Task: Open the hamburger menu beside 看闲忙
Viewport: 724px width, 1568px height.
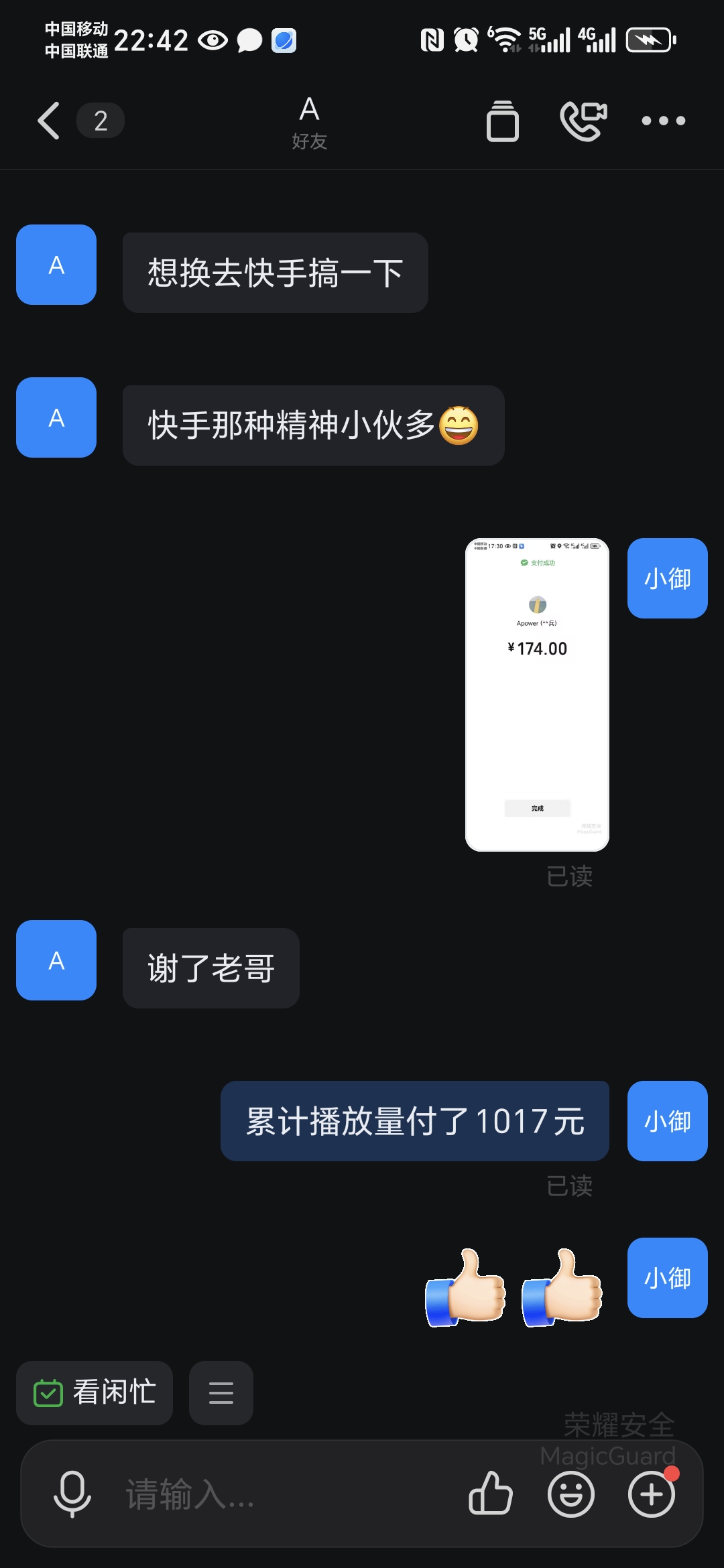Action: (221, 1393)
